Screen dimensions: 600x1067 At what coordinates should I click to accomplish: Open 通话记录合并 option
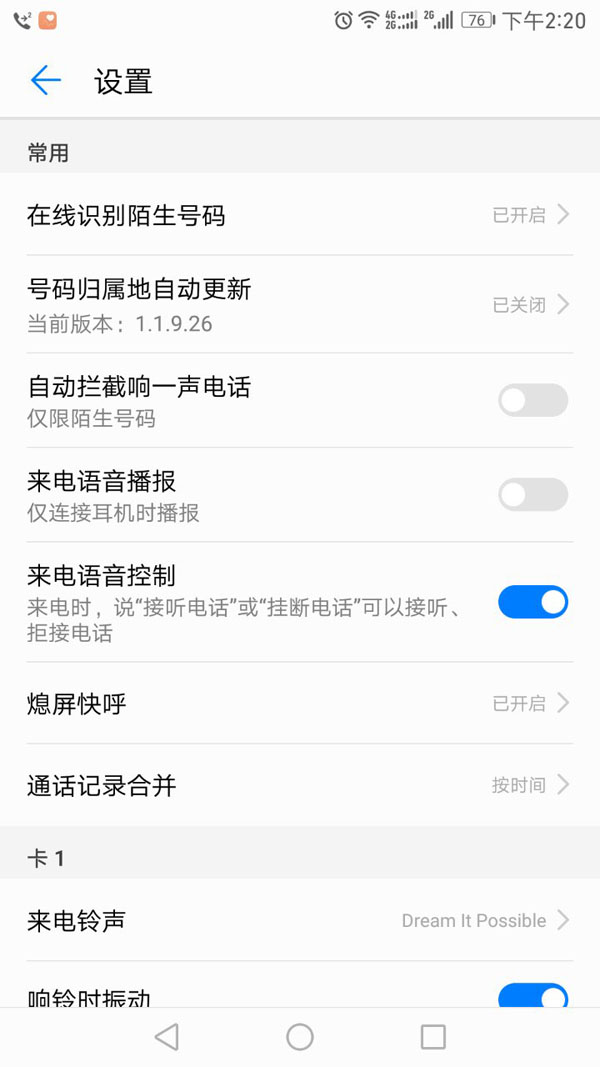pyautogui.click(x=300, y=785)
